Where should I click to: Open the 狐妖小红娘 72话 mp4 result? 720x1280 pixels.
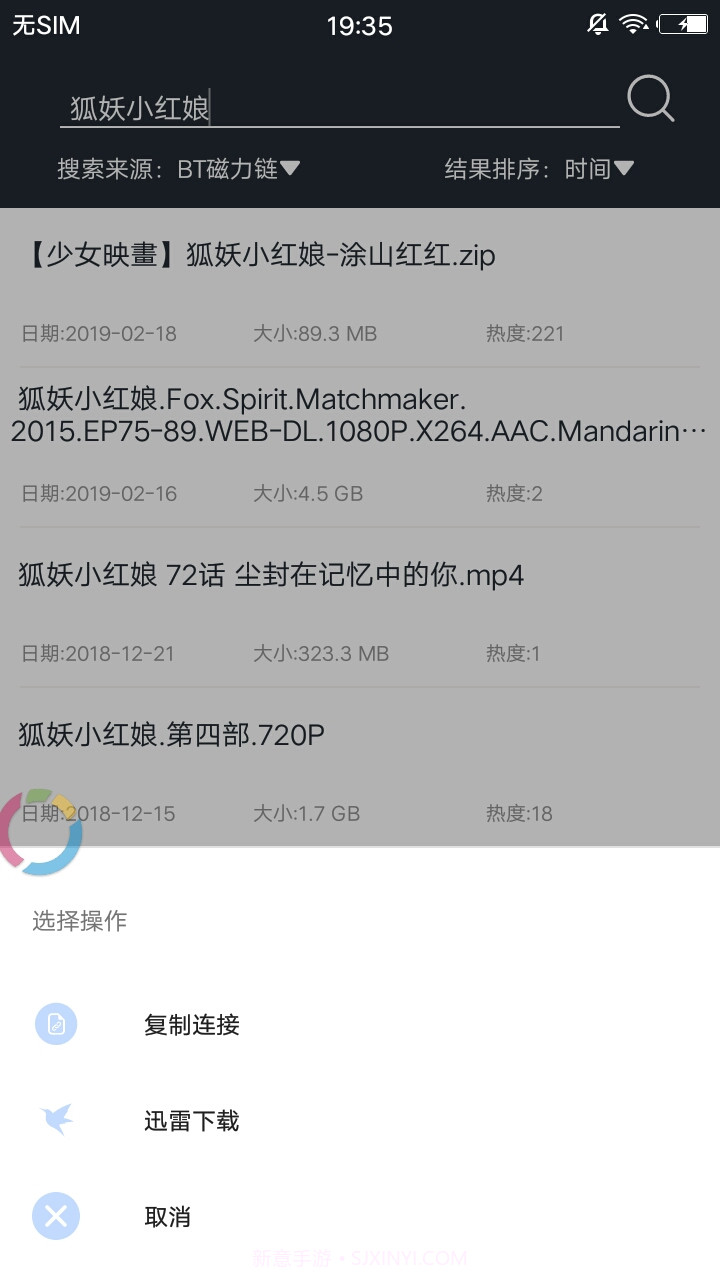[x=268, y=575]
